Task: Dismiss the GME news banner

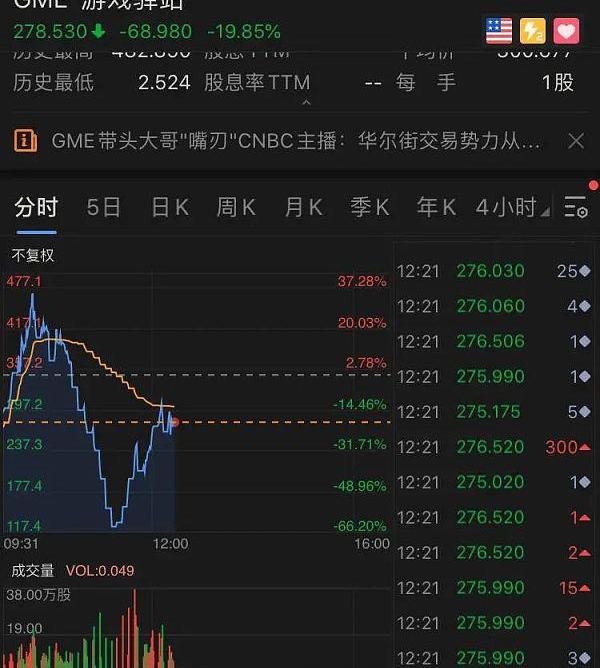Action: 575,141
